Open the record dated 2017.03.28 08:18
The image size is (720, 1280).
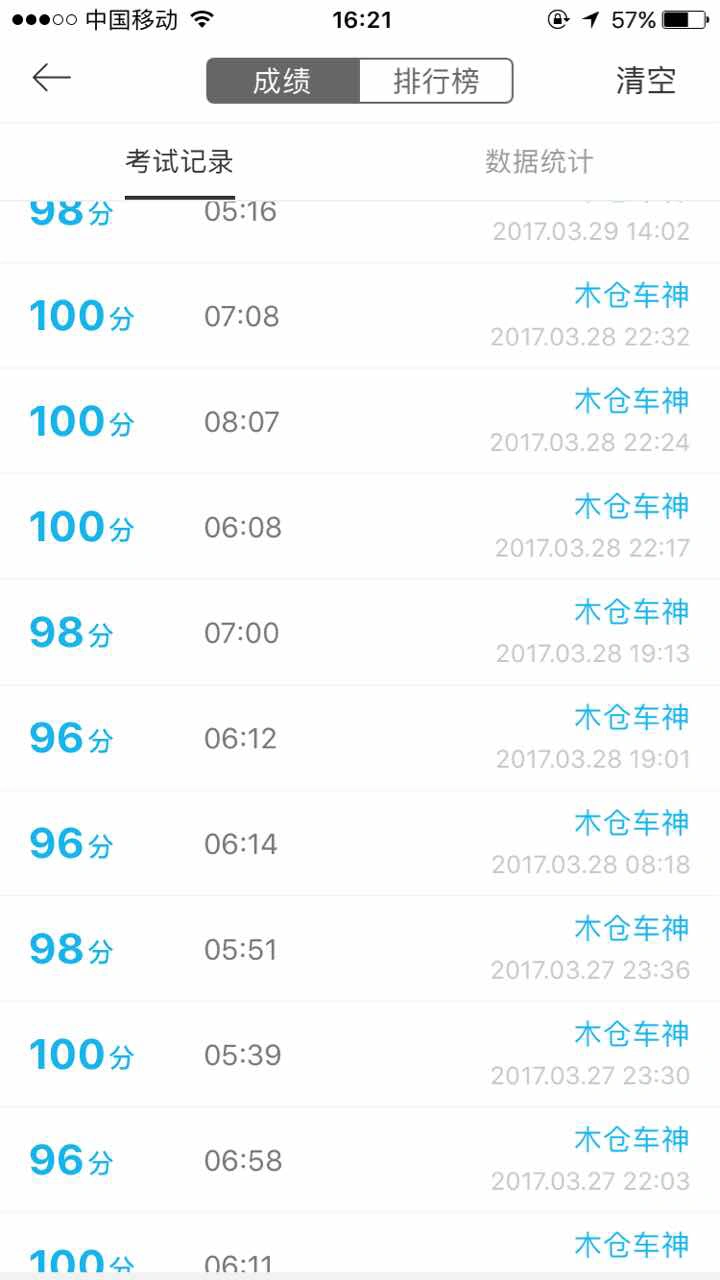point(360,843)
